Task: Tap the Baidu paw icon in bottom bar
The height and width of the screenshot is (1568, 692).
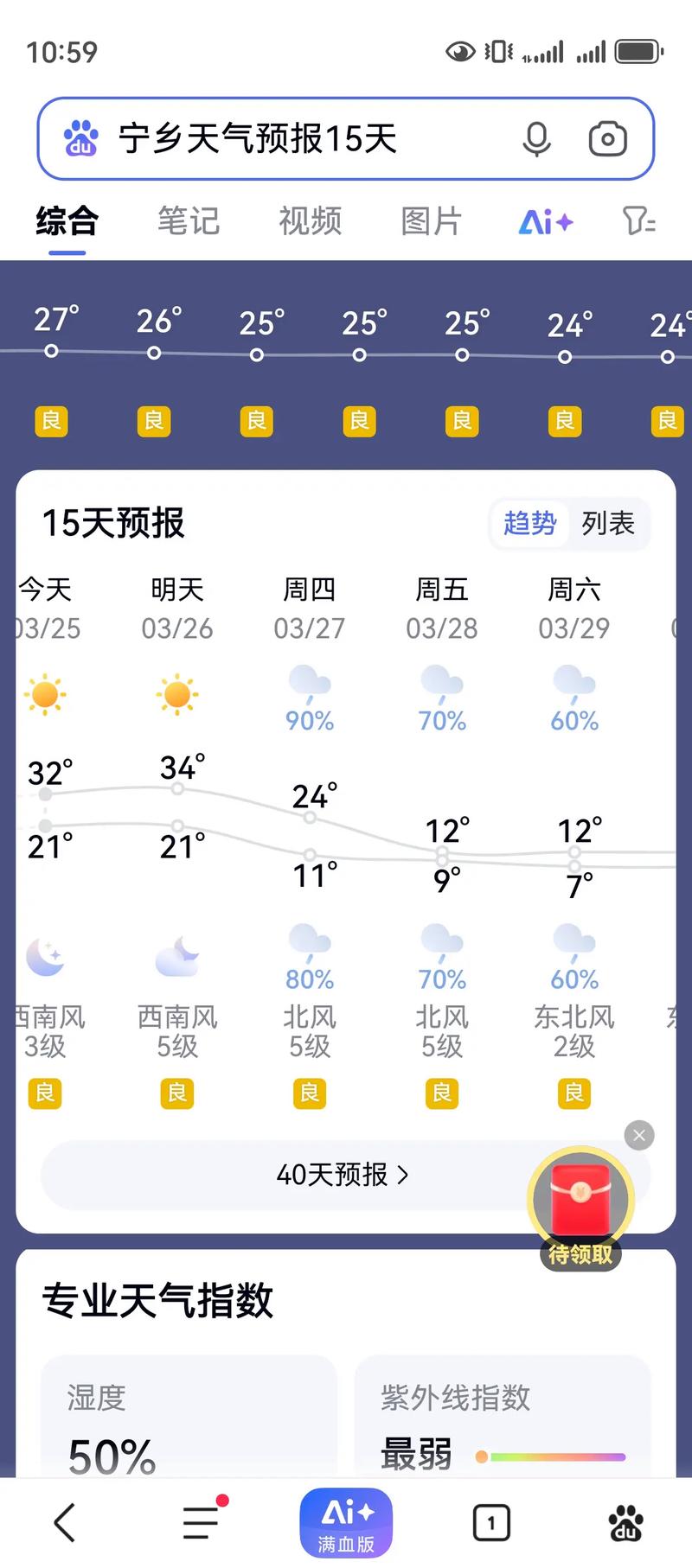Action: [626, 1521]
